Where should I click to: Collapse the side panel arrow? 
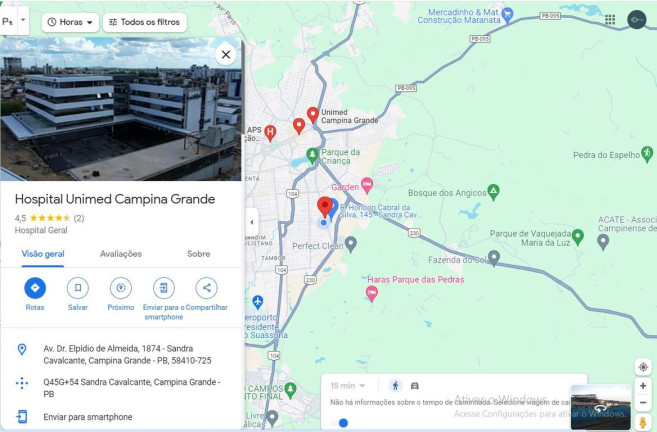(x=251, y=222)
